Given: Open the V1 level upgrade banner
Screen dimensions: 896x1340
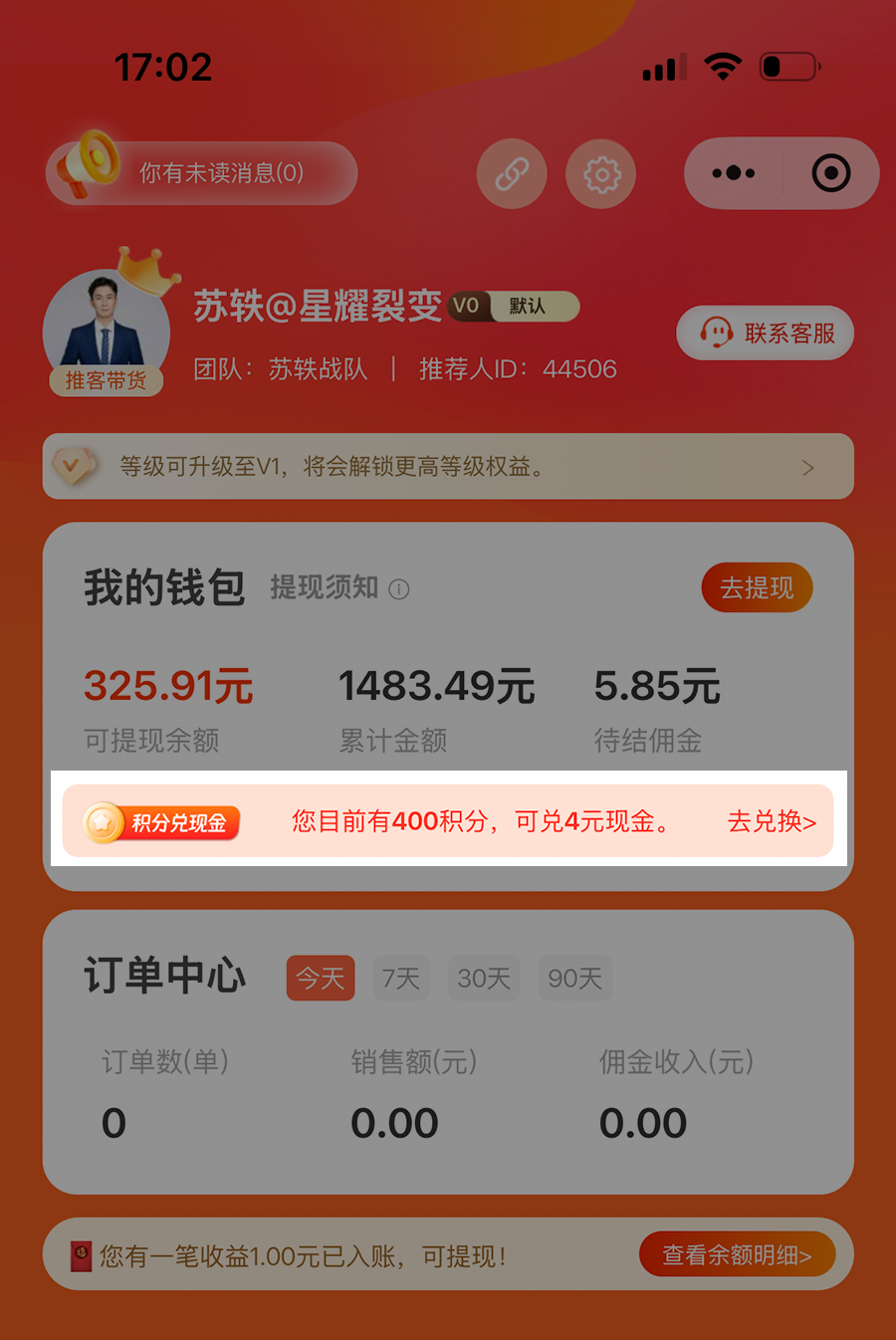Looking at the screenshot, I should pos(448,466).
